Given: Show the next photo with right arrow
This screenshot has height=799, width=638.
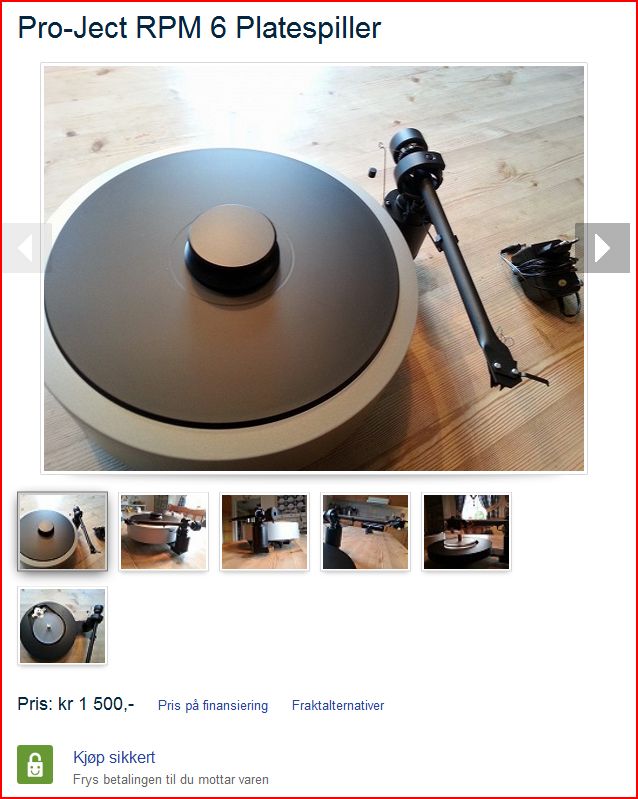Looking at the screenshot, I should coord(602,248).
